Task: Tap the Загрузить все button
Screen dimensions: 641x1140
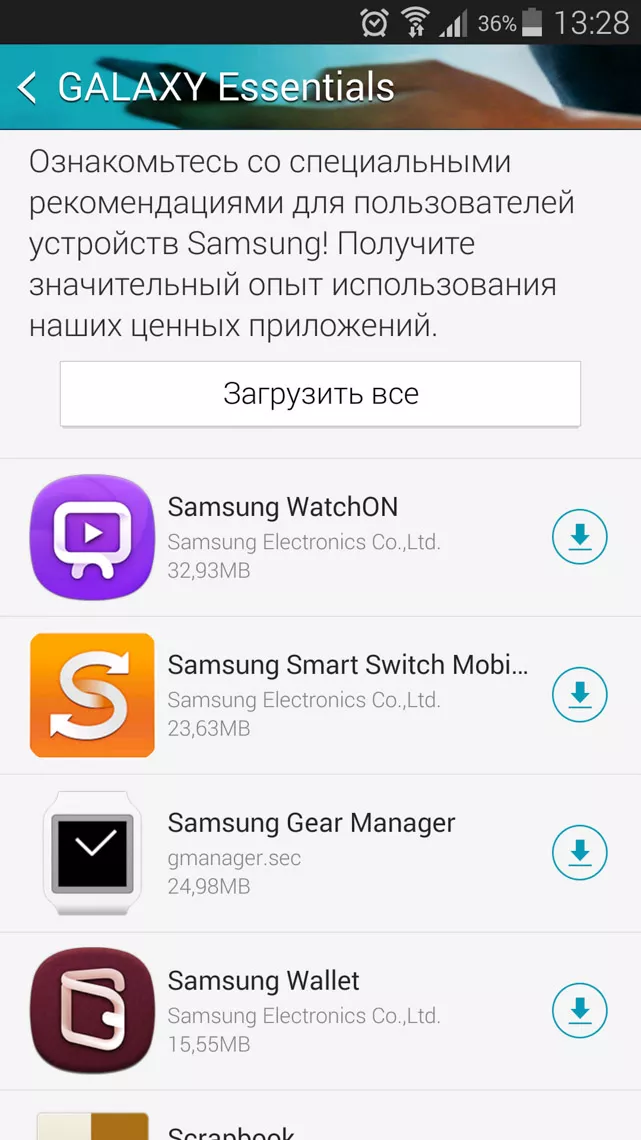Action: (x=320, y=394)
